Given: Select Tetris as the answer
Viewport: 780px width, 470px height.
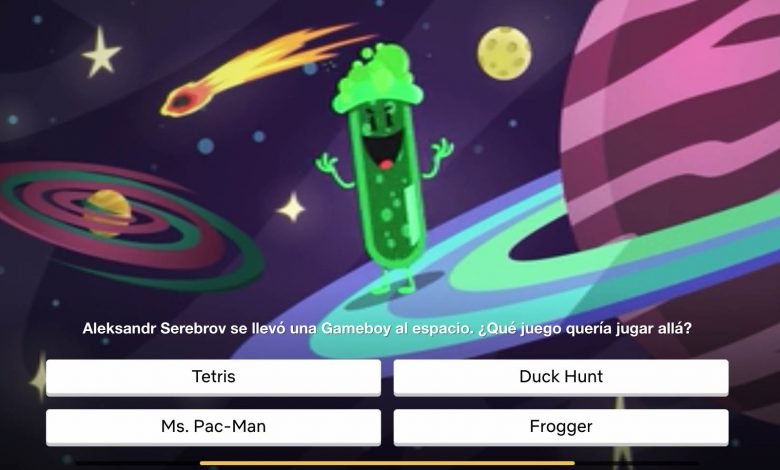Looking at the screenshot, I should [213, 377].
